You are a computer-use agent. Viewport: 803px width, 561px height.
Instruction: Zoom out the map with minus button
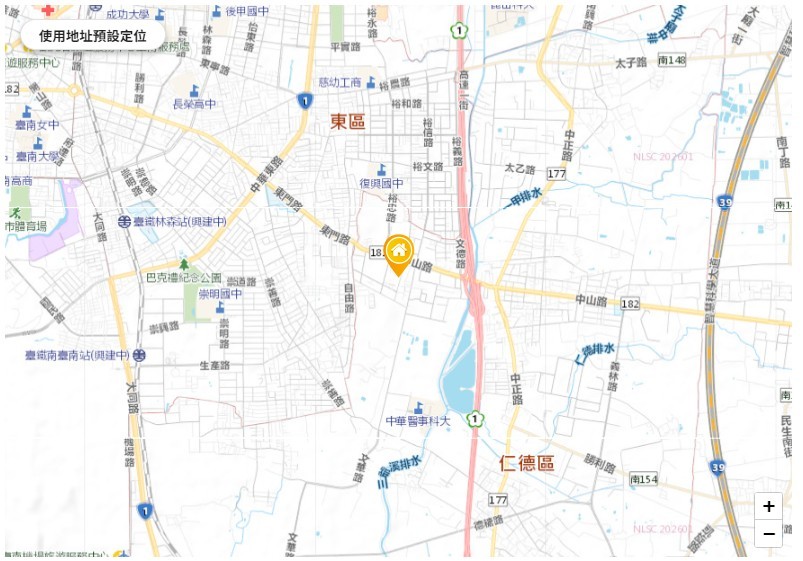(x=768, y=534)
